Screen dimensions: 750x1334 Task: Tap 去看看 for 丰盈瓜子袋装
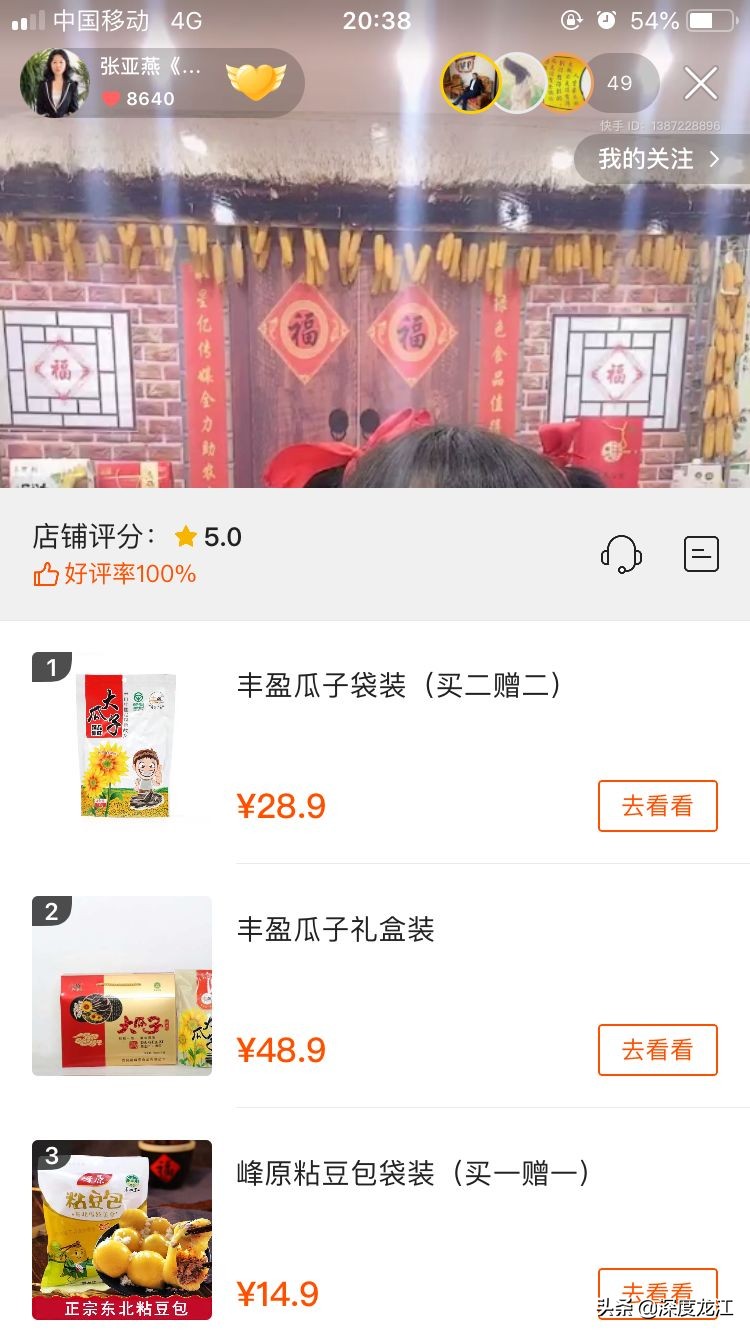[657, 806]
